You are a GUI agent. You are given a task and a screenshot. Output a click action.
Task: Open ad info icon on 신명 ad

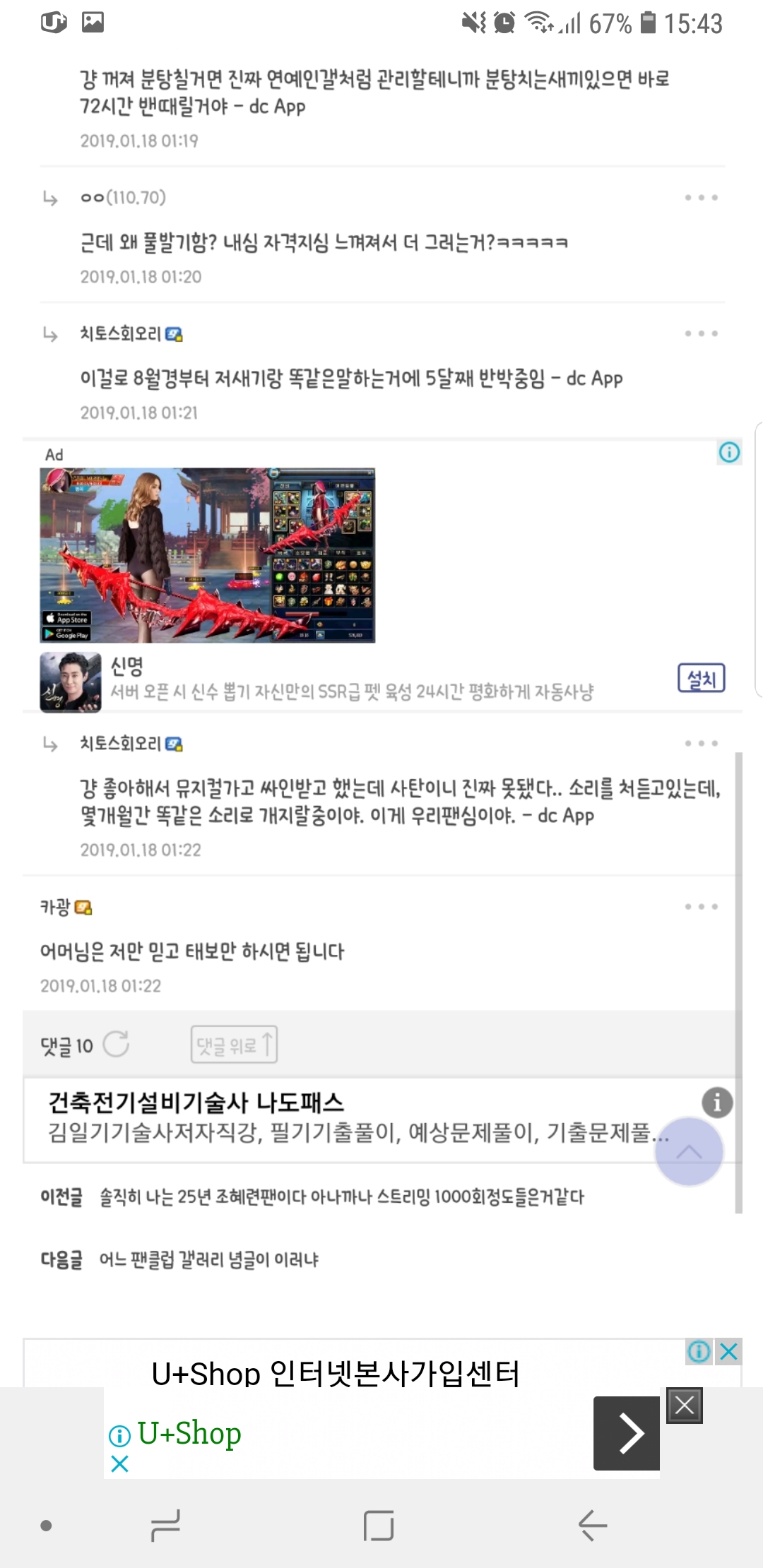pos(729,452)
